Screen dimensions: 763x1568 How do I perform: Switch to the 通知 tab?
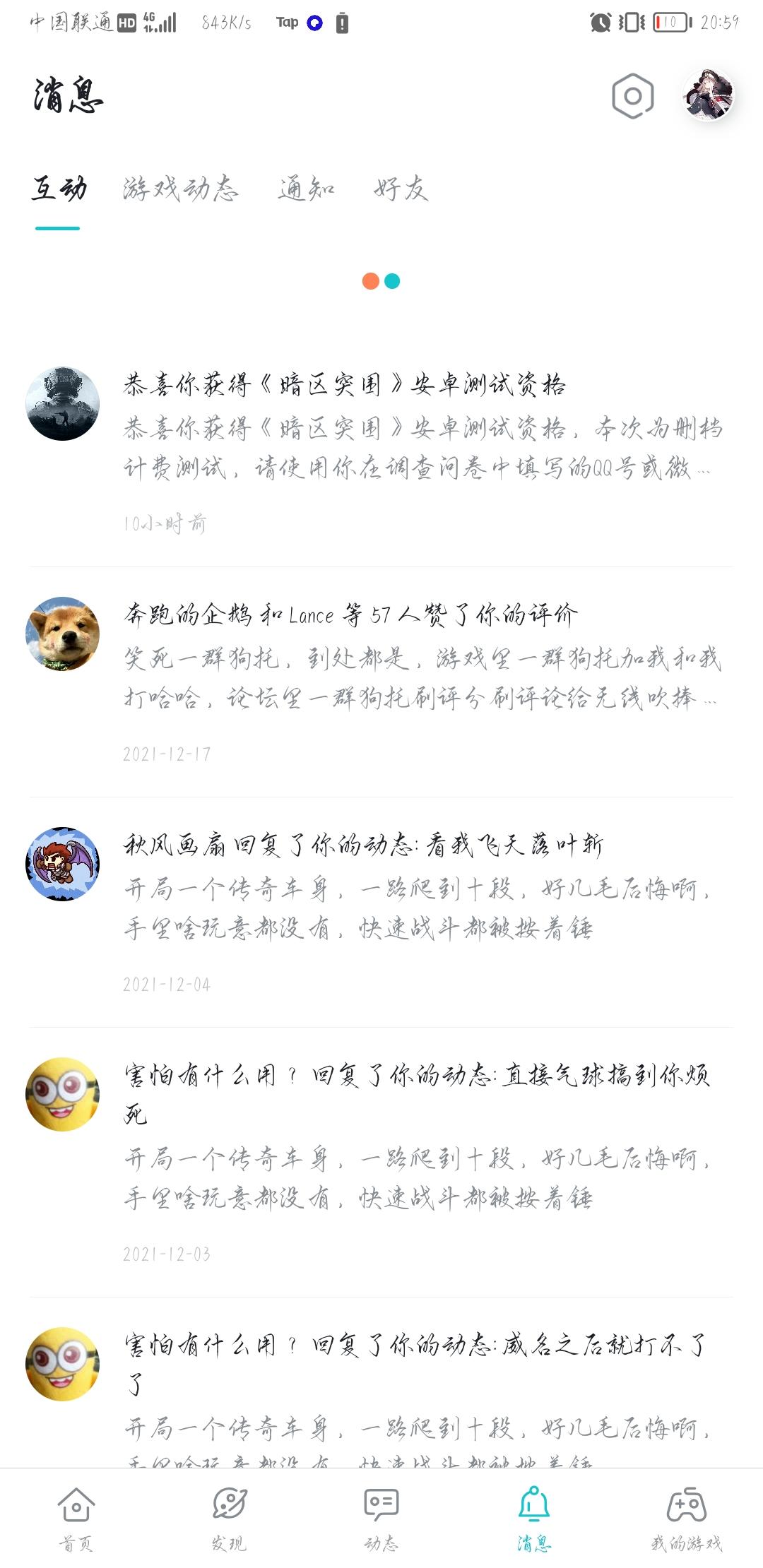point(306,189)
